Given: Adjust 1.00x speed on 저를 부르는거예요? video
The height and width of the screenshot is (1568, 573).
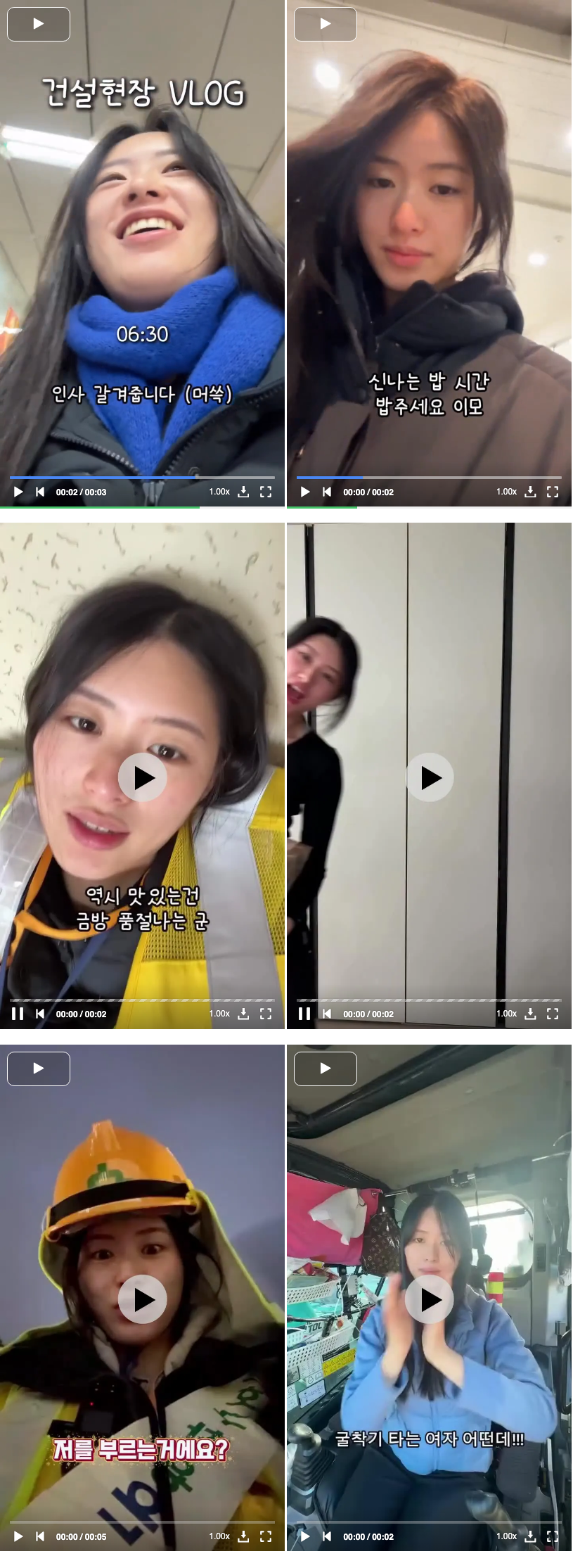Looking at the screenshot, I should [x=219, y=1536].
